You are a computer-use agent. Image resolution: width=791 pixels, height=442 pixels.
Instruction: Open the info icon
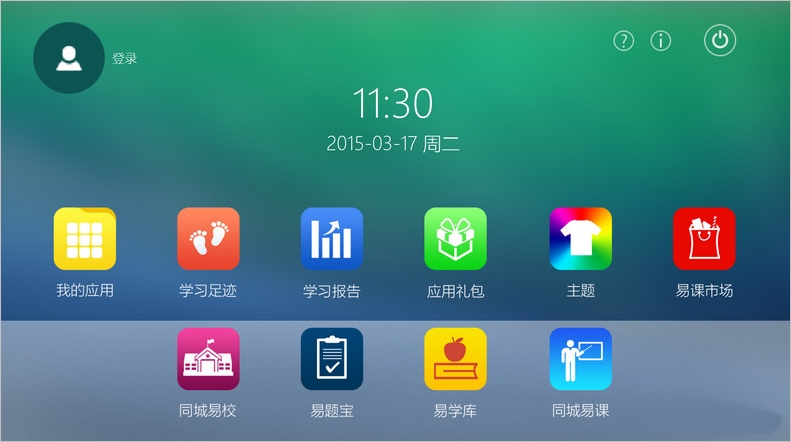pos(661,41)
